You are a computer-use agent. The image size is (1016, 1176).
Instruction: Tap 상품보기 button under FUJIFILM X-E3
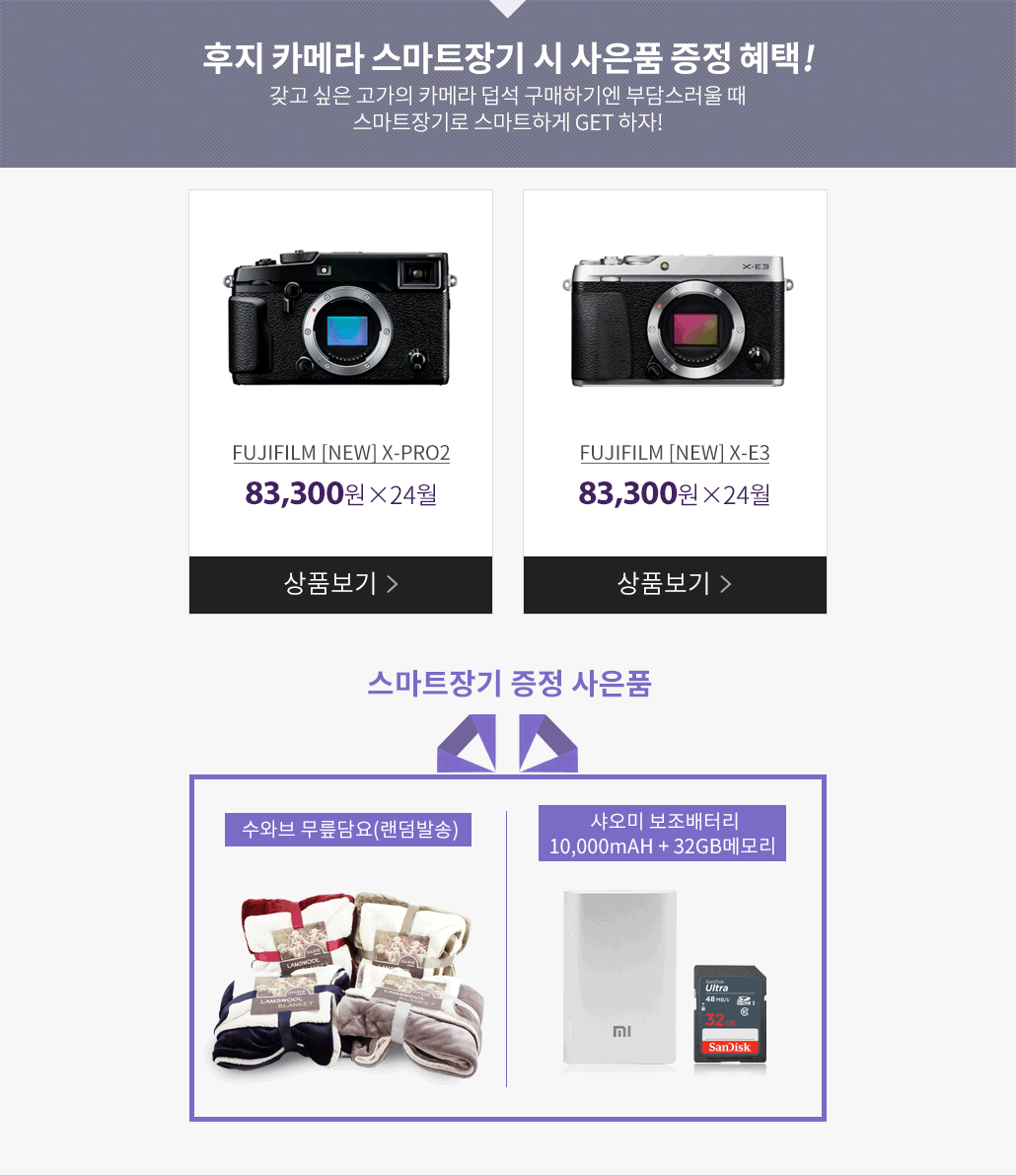675,584
